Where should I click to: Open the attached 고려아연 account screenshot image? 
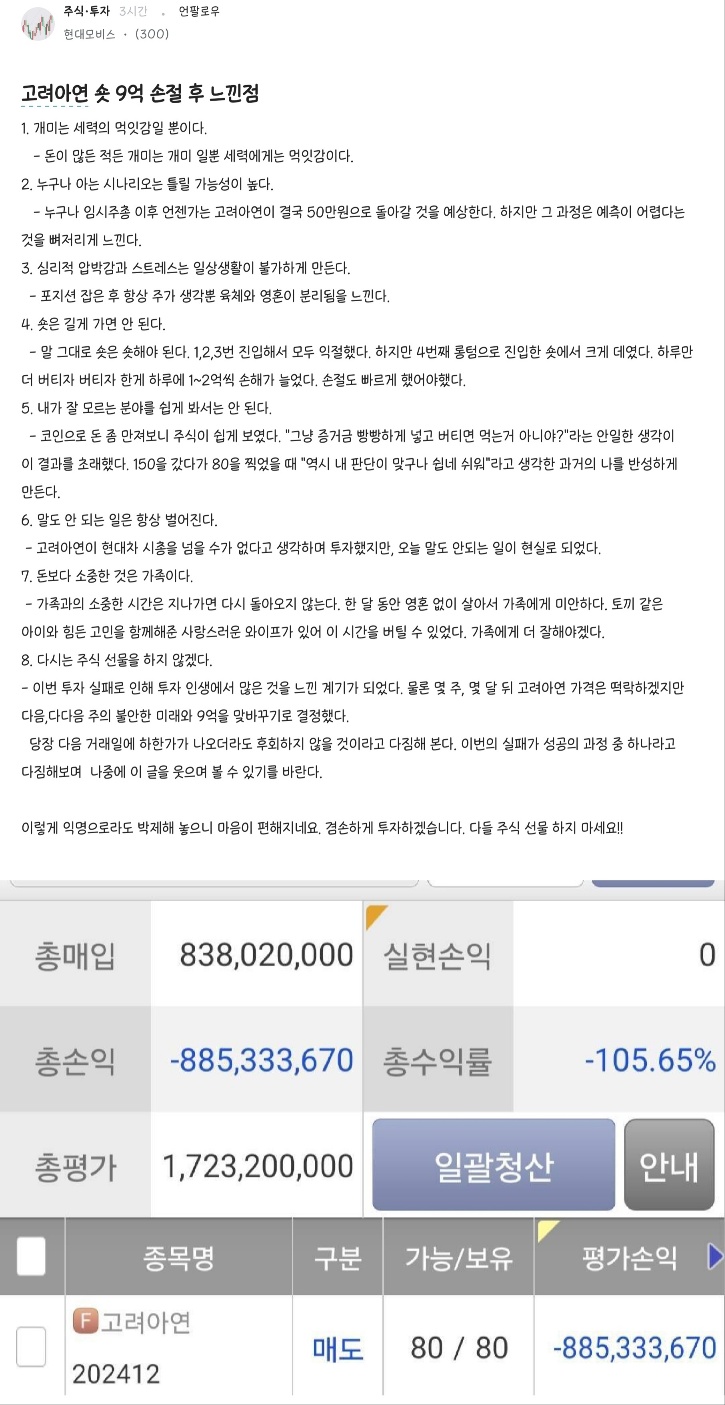362,1142
